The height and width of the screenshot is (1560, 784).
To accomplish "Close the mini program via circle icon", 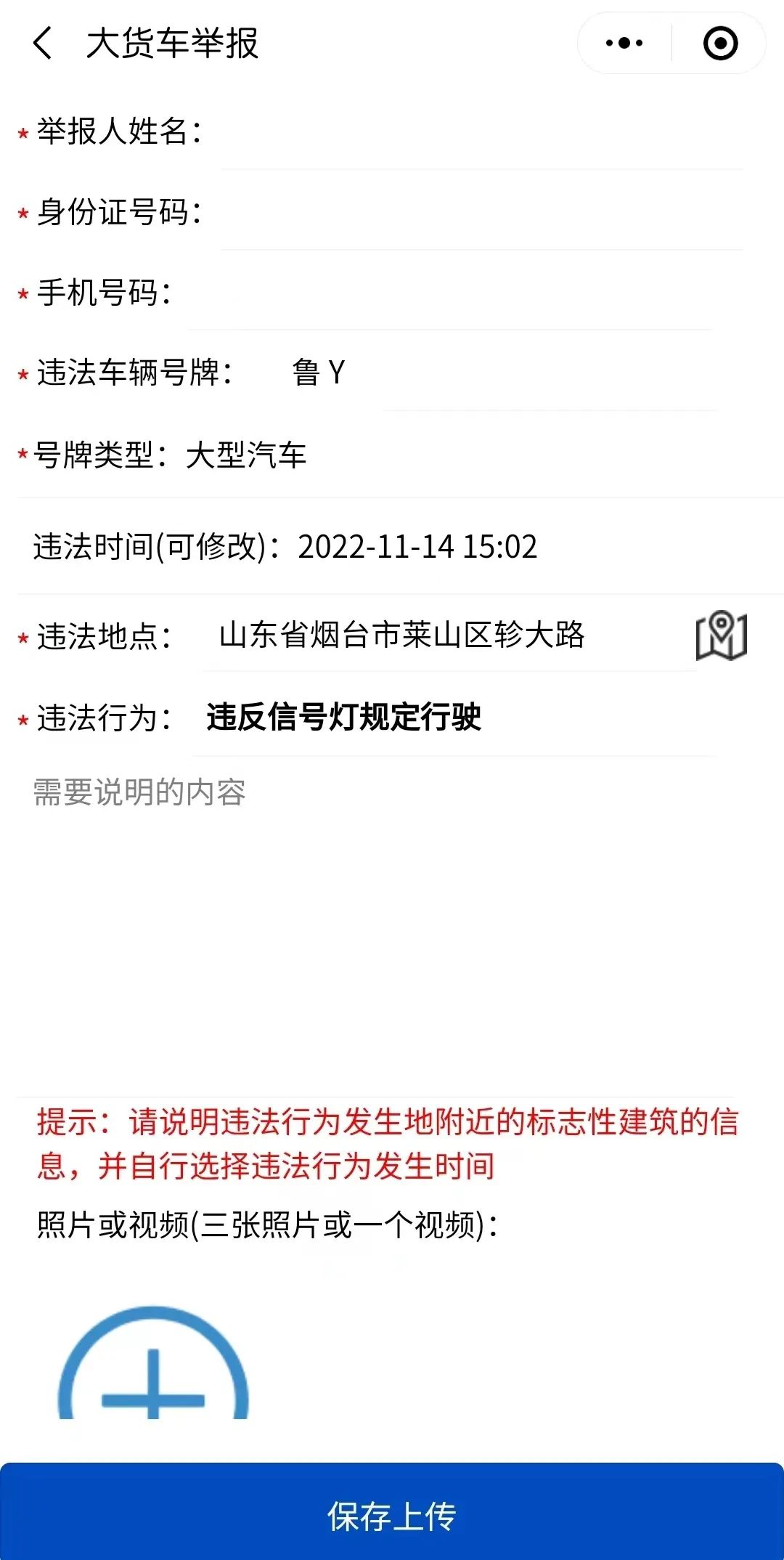I will click(x=720, y=44).
